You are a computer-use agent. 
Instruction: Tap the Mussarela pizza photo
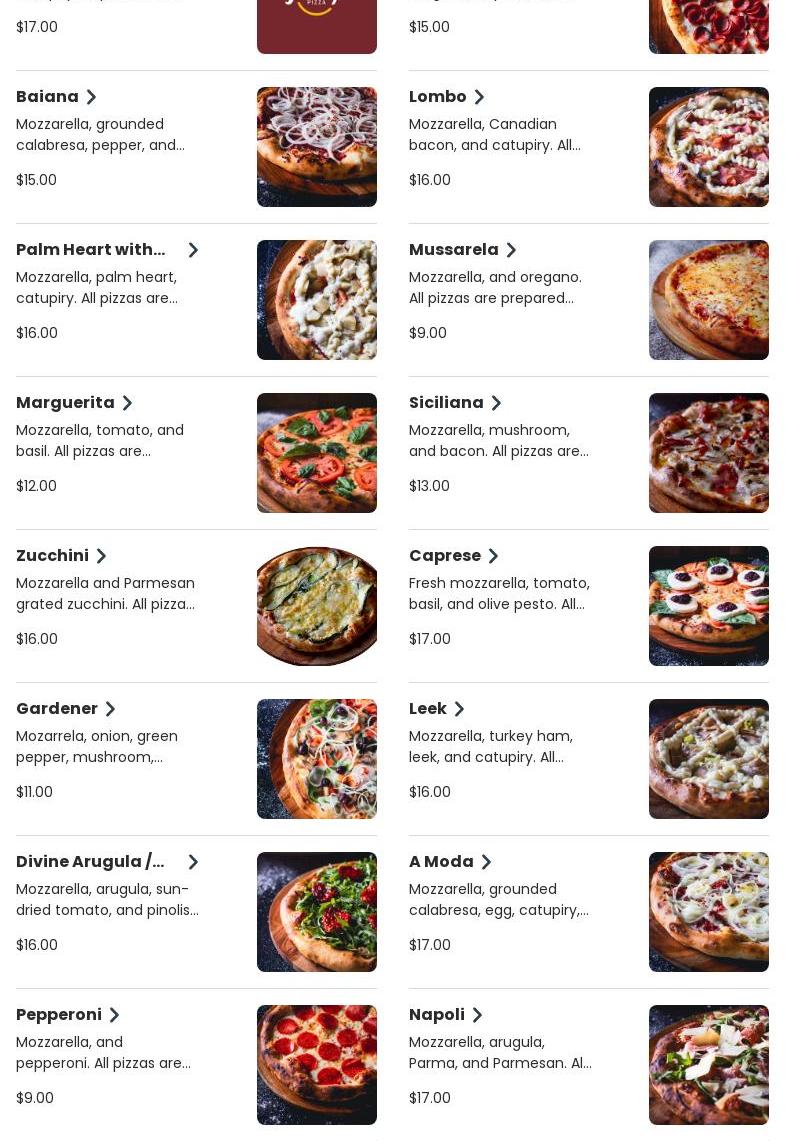pyautogui.click(x=709, y=300)
